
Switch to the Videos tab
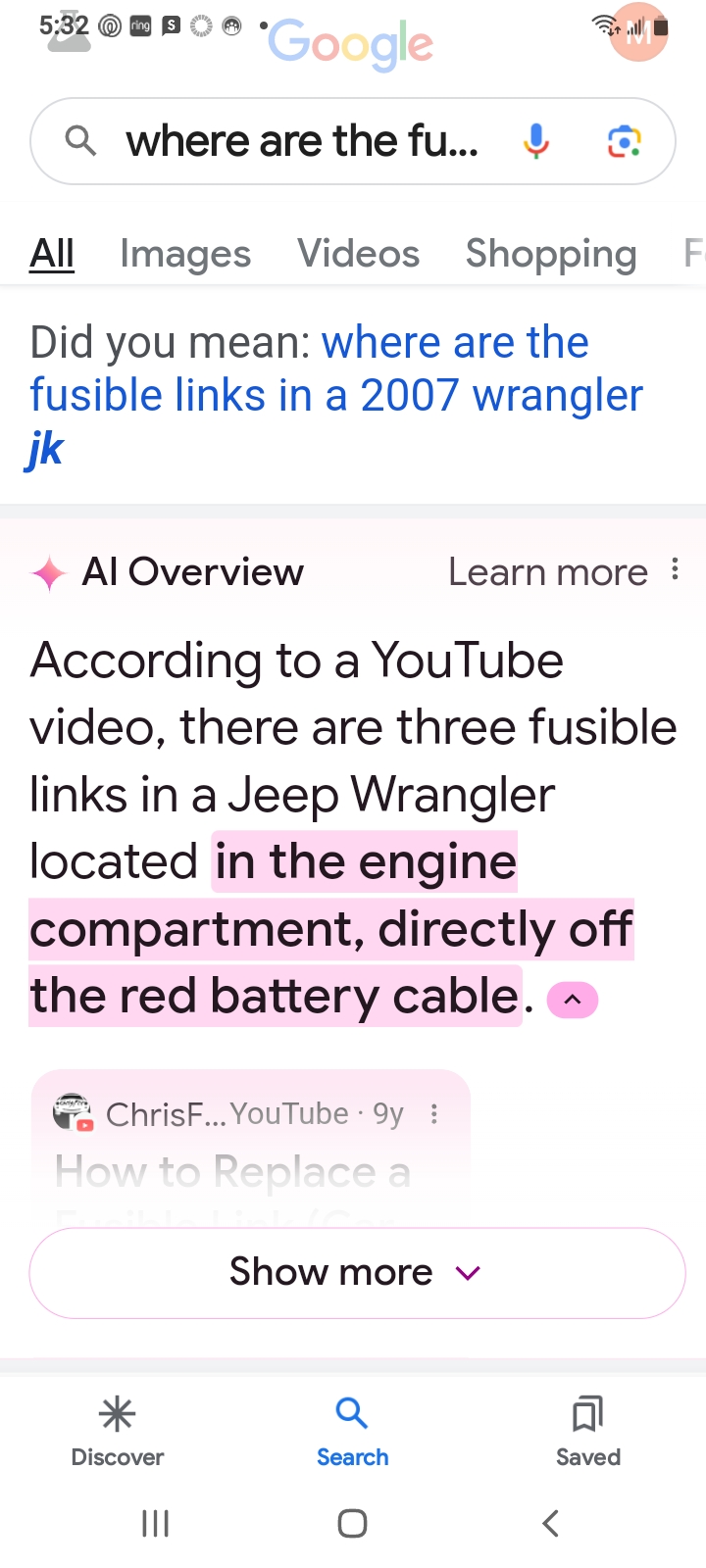[x=359, y=254]
